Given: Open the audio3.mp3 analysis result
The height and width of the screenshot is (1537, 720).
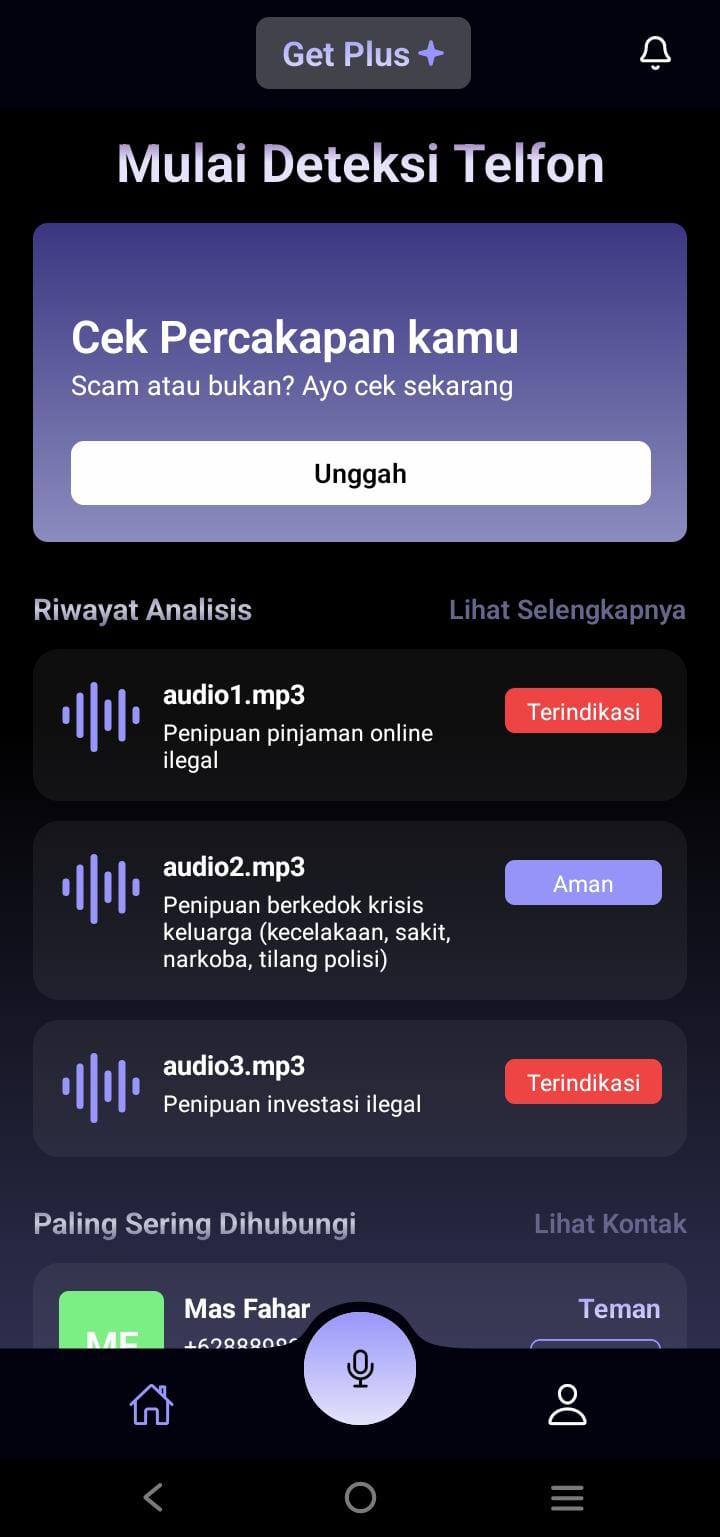Looking at the screenshot, I should tap(300, 1088).
